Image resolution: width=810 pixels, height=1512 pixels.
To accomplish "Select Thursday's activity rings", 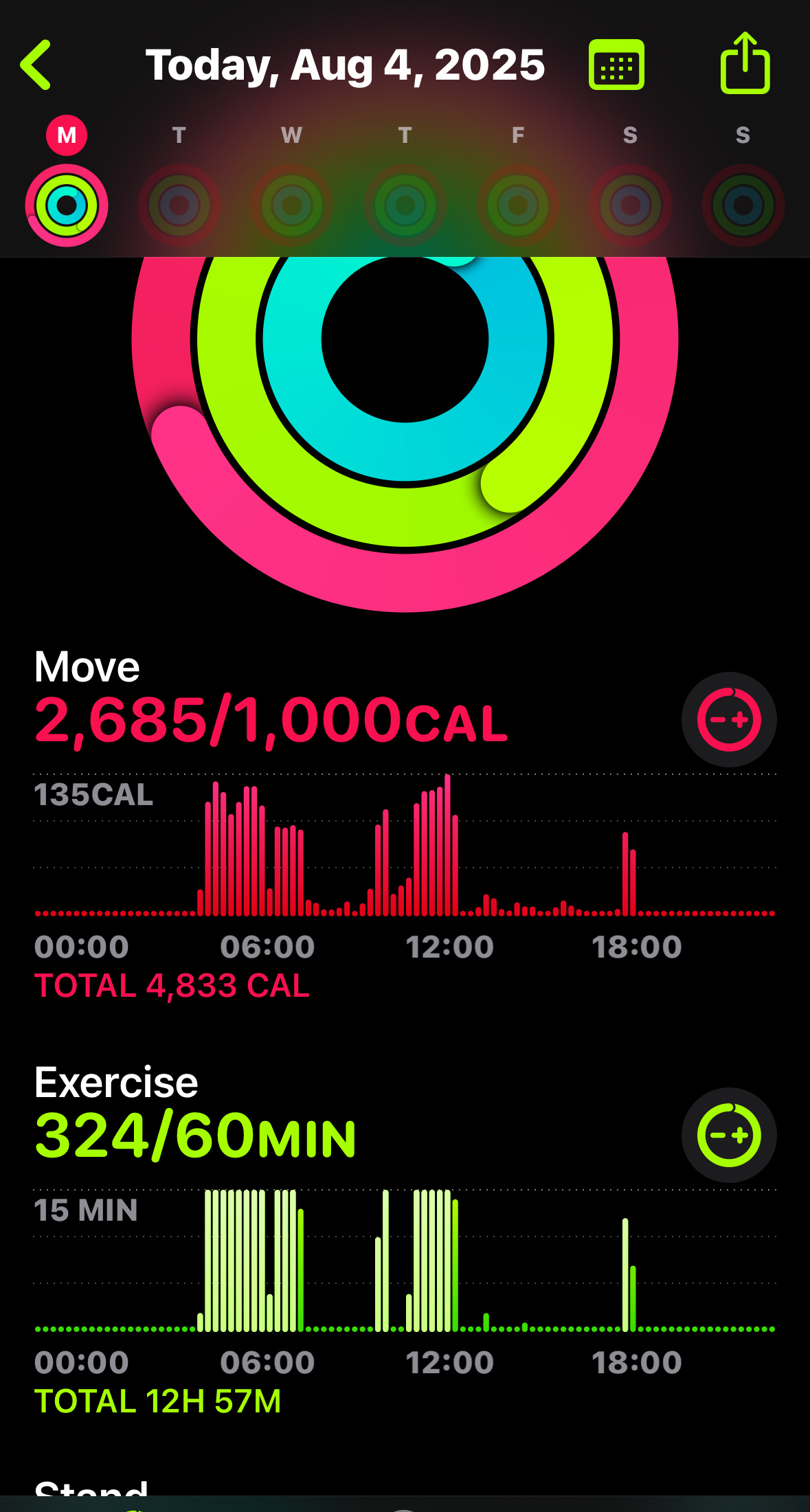I will [405, 205].
